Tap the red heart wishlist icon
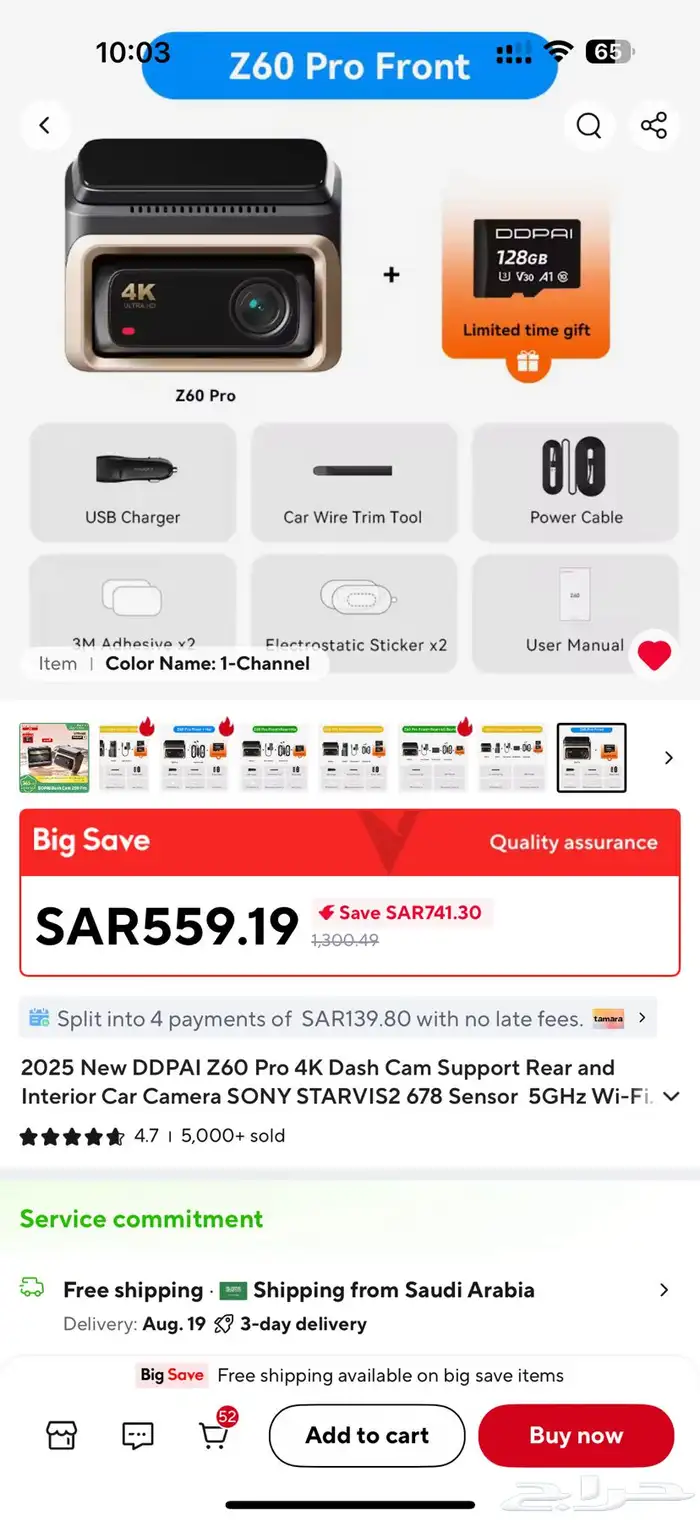Viewport: 700px width, 1522px height. (654, 656)
